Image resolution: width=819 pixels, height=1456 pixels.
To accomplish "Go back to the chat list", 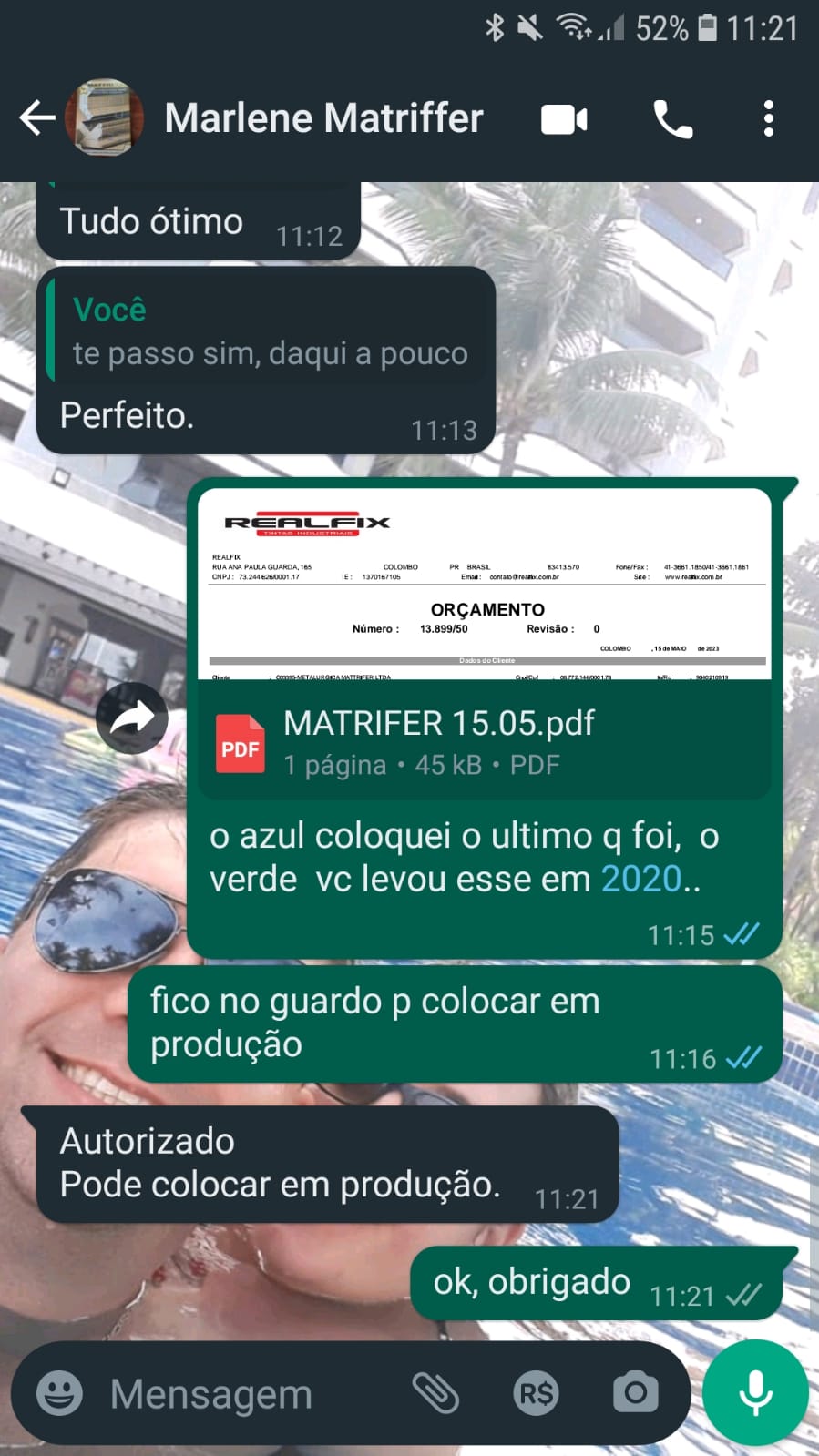I will 36,118.
